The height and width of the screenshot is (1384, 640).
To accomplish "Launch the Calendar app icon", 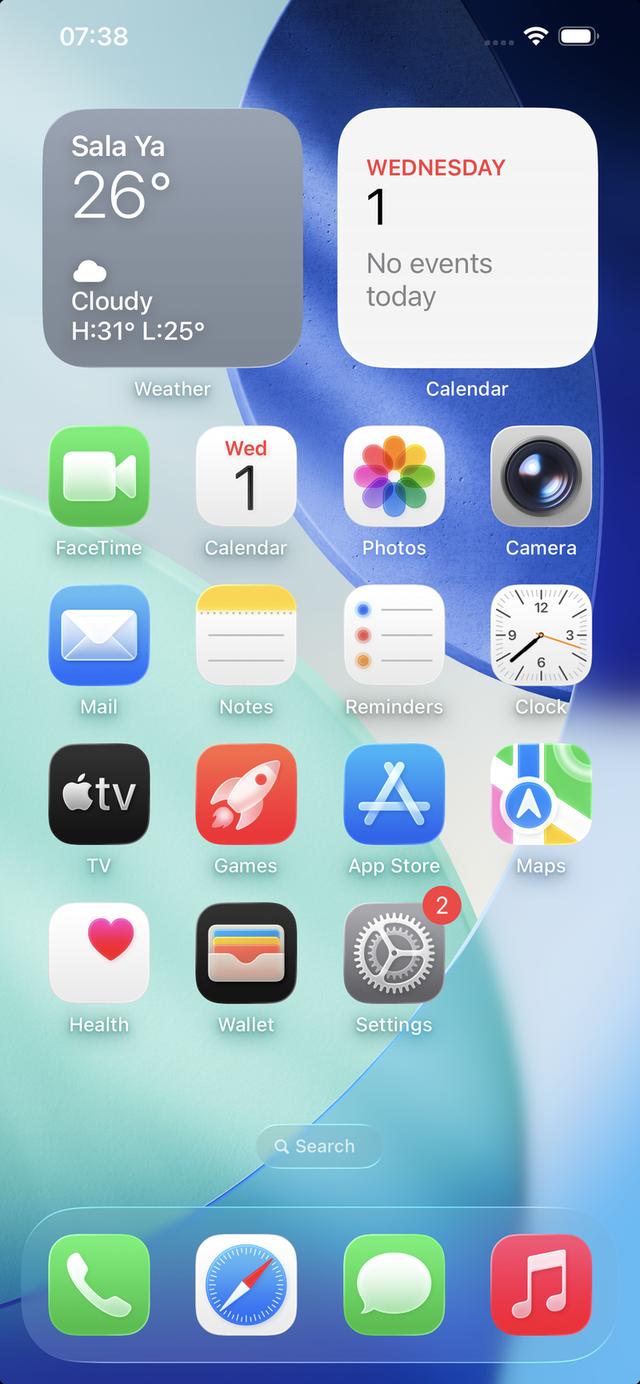I will (246, 476).
